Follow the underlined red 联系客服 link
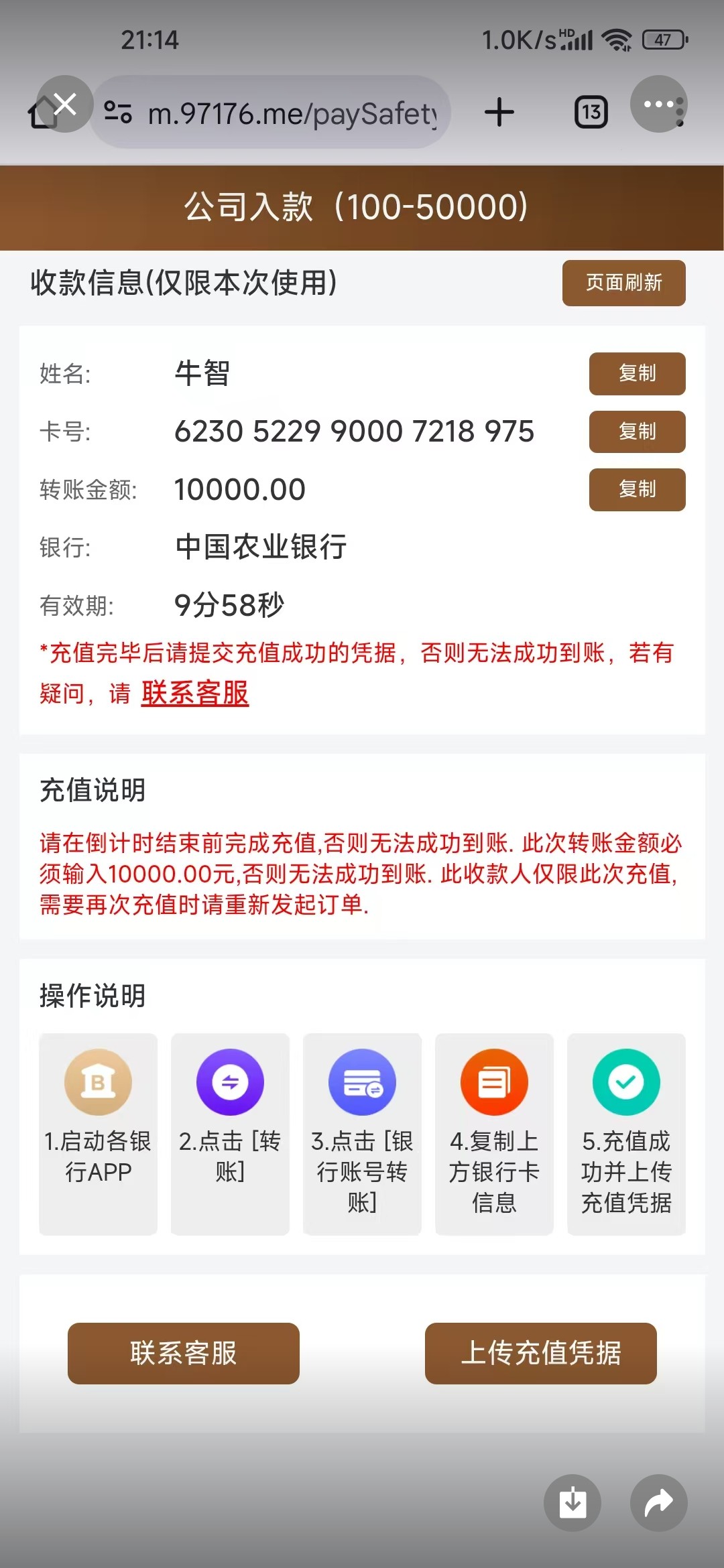 coord(195,693)
